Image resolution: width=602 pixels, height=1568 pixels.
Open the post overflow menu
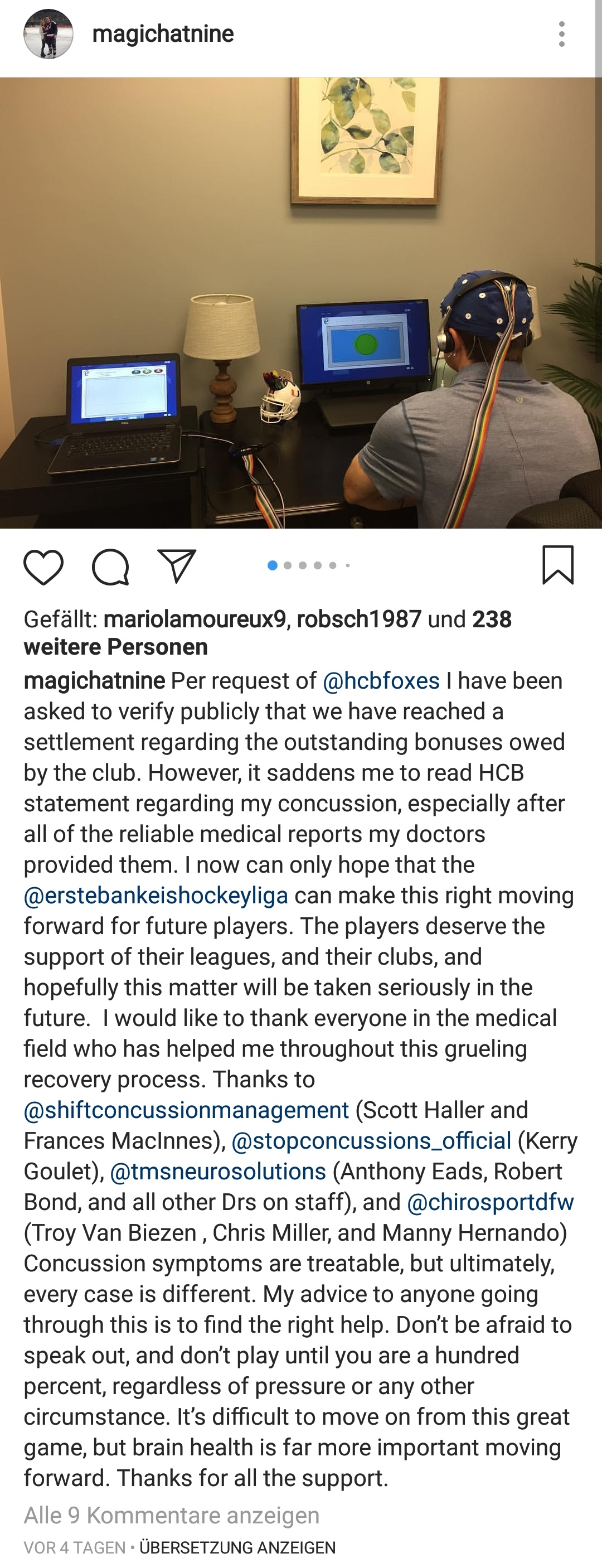point(561,34)
